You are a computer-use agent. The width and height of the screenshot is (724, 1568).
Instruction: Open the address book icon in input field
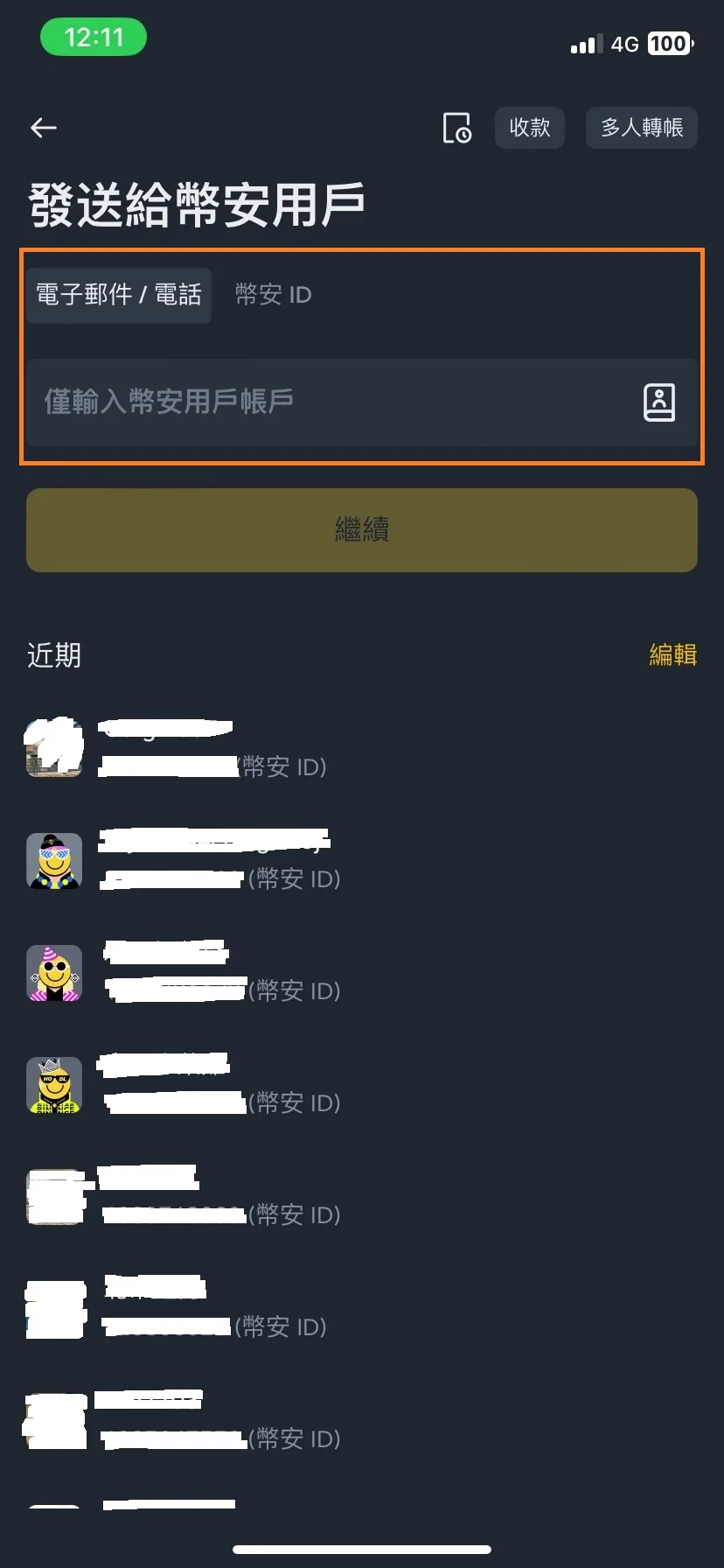(659, 402)
